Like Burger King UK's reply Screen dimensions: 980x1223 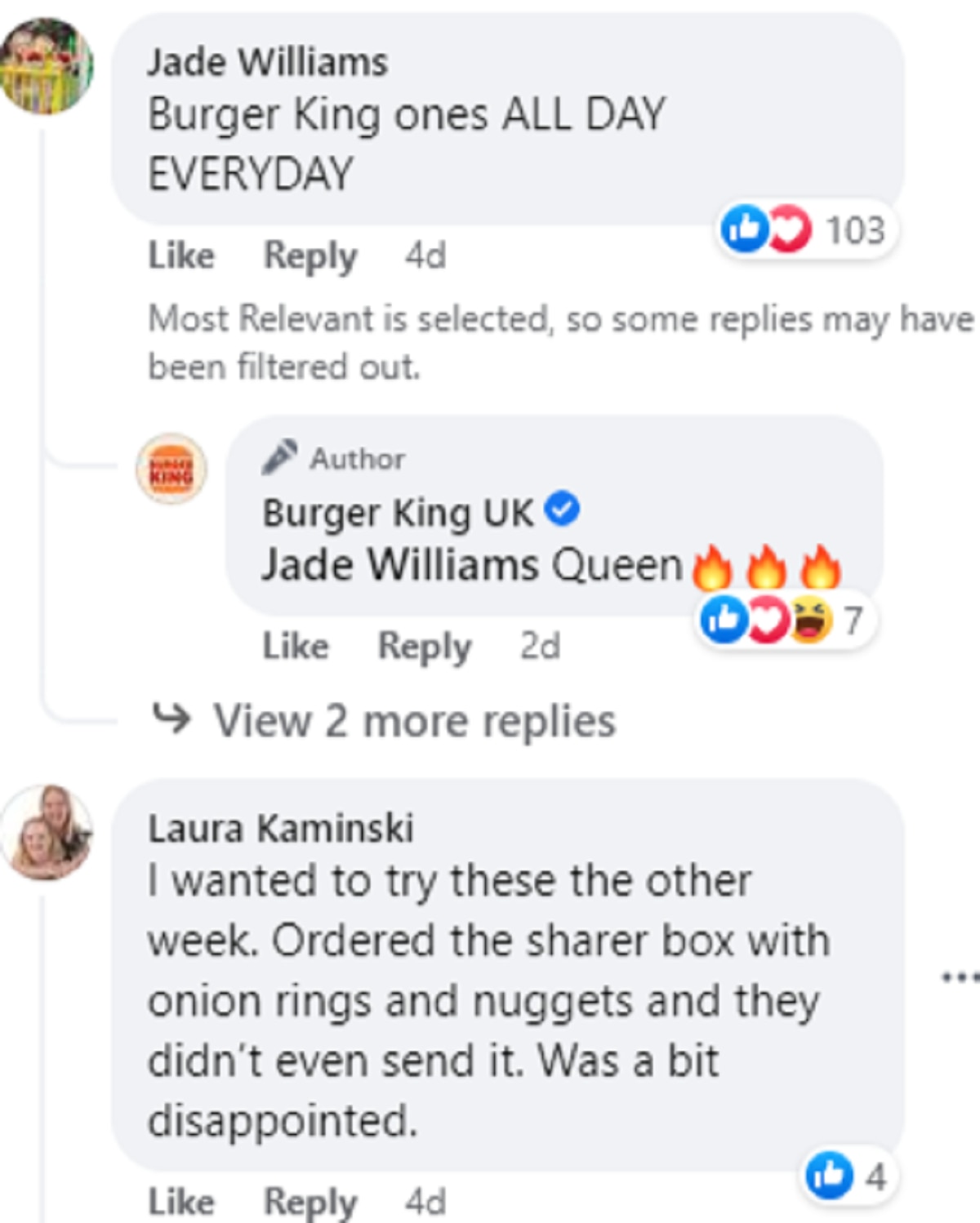tap(295, 646)
